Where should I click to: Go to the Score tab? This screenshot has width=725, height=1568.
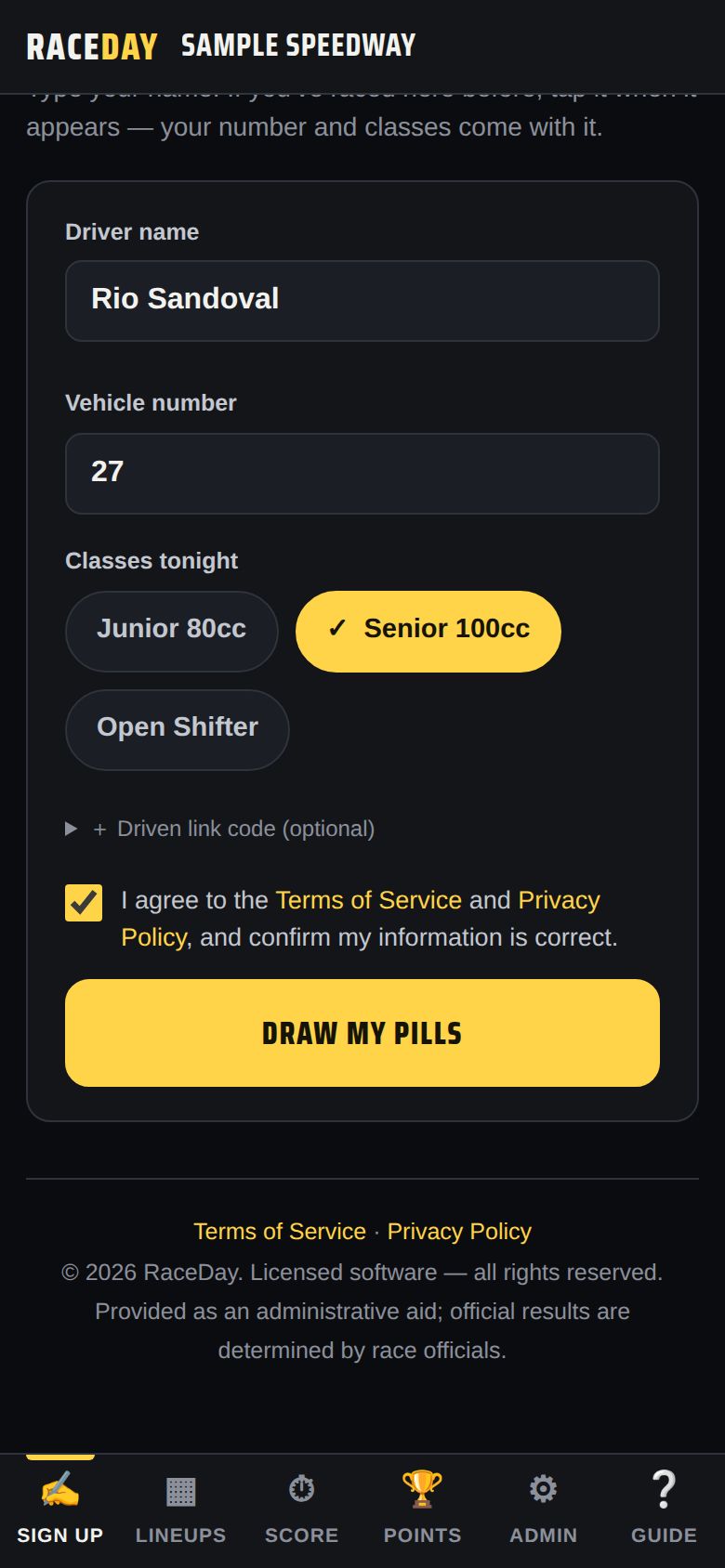point(302,1510)
